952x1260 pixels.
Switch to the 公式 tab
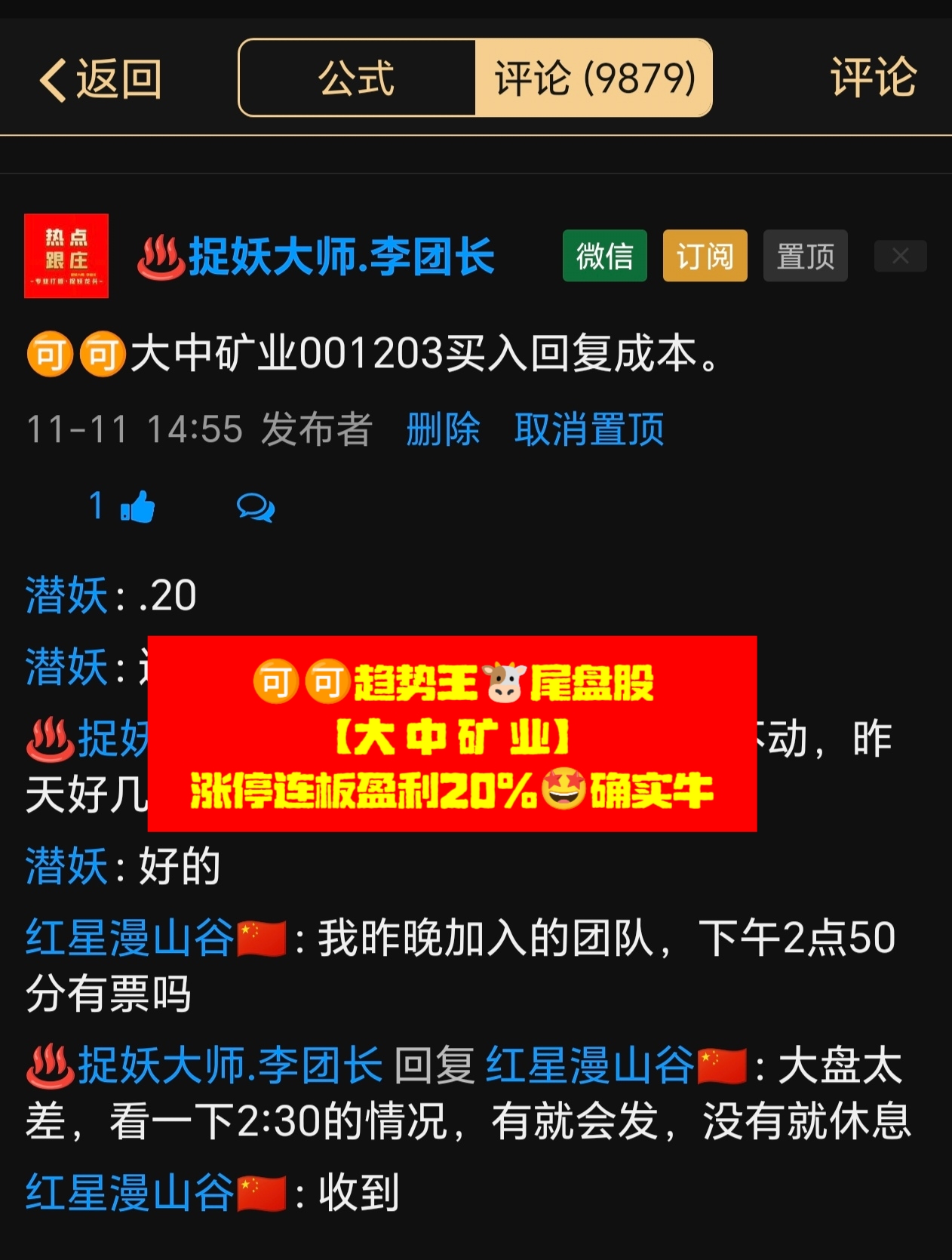(357, 78)
